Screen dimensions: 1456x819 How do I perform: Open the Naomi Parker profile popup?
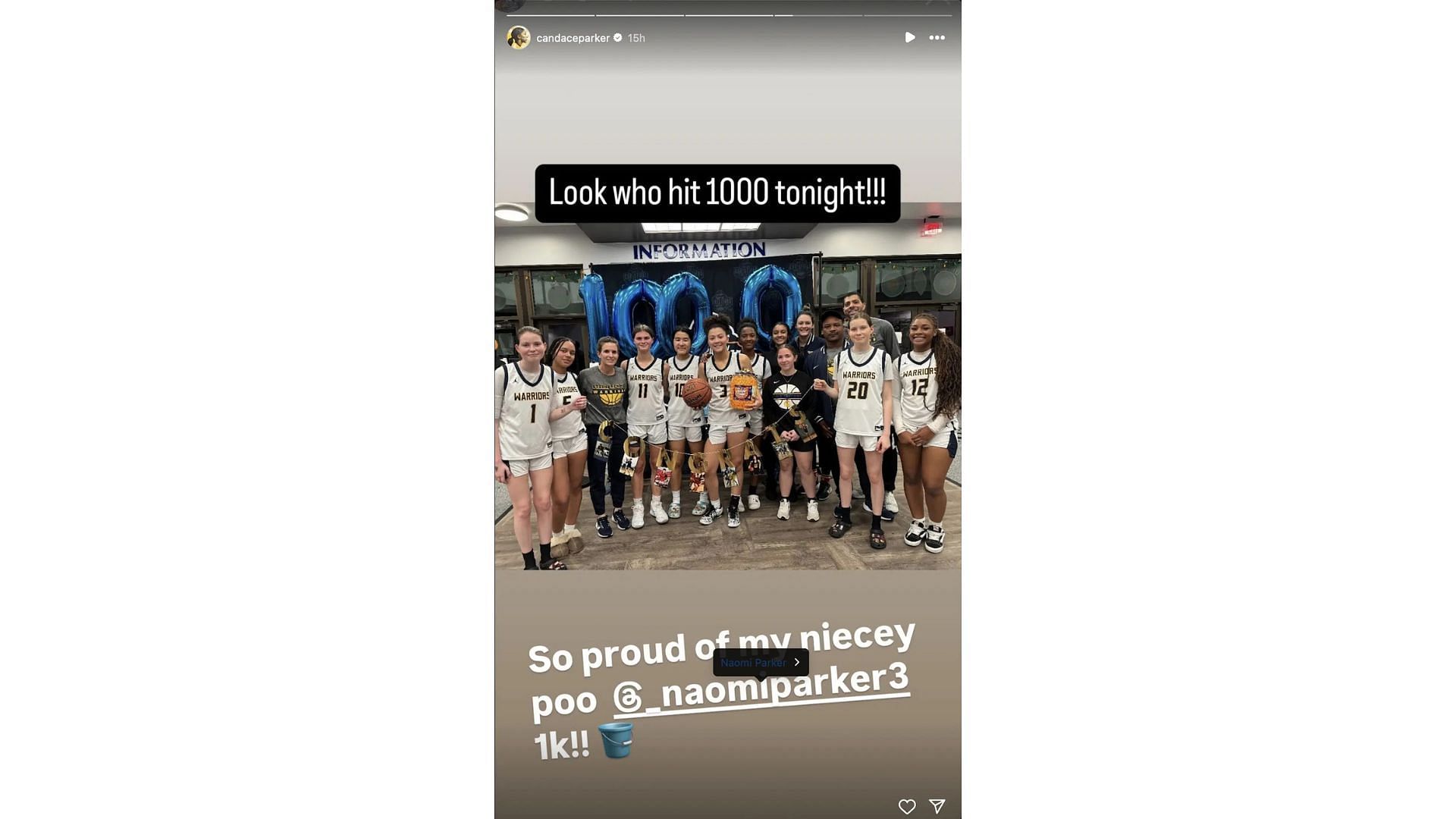pyautogui.click(x=761, y=662)
